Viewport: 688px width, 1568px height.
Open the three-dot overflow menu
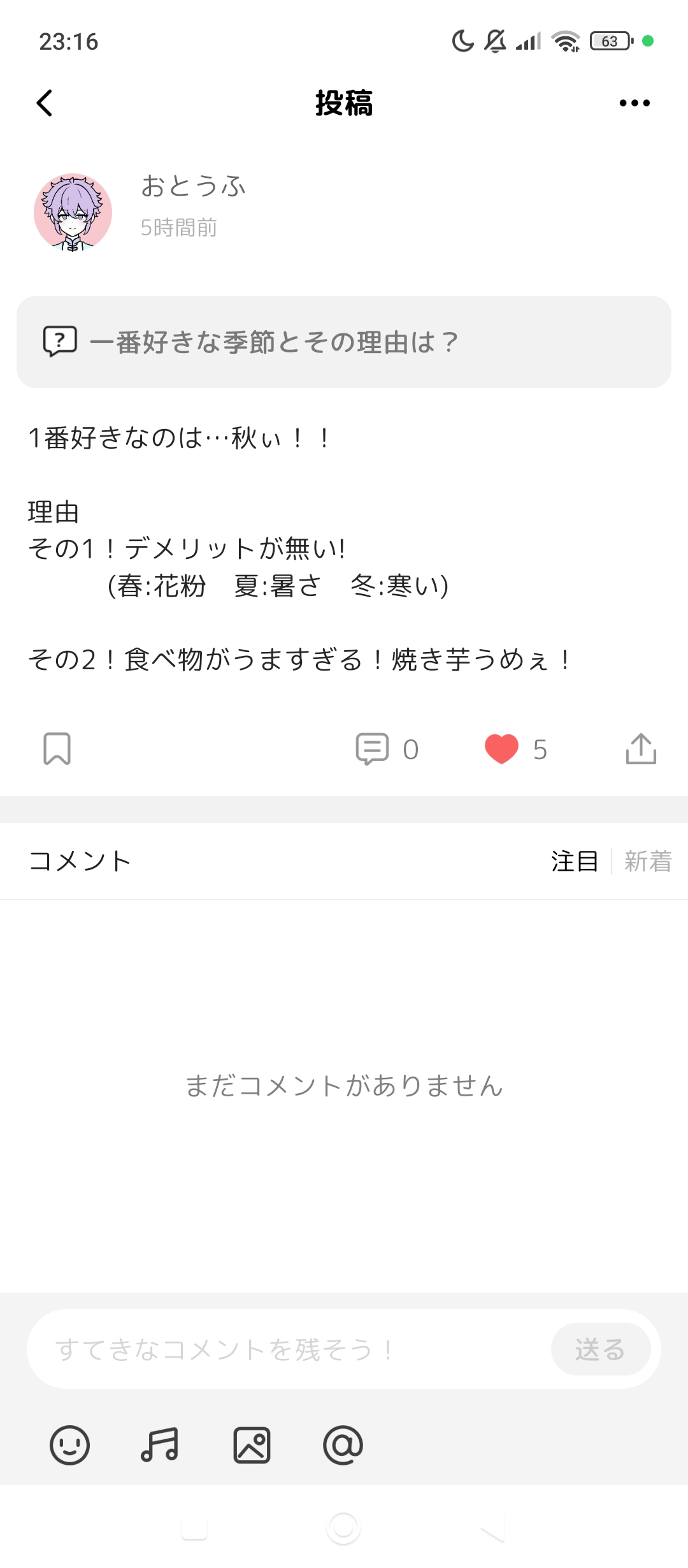point(634,103)
